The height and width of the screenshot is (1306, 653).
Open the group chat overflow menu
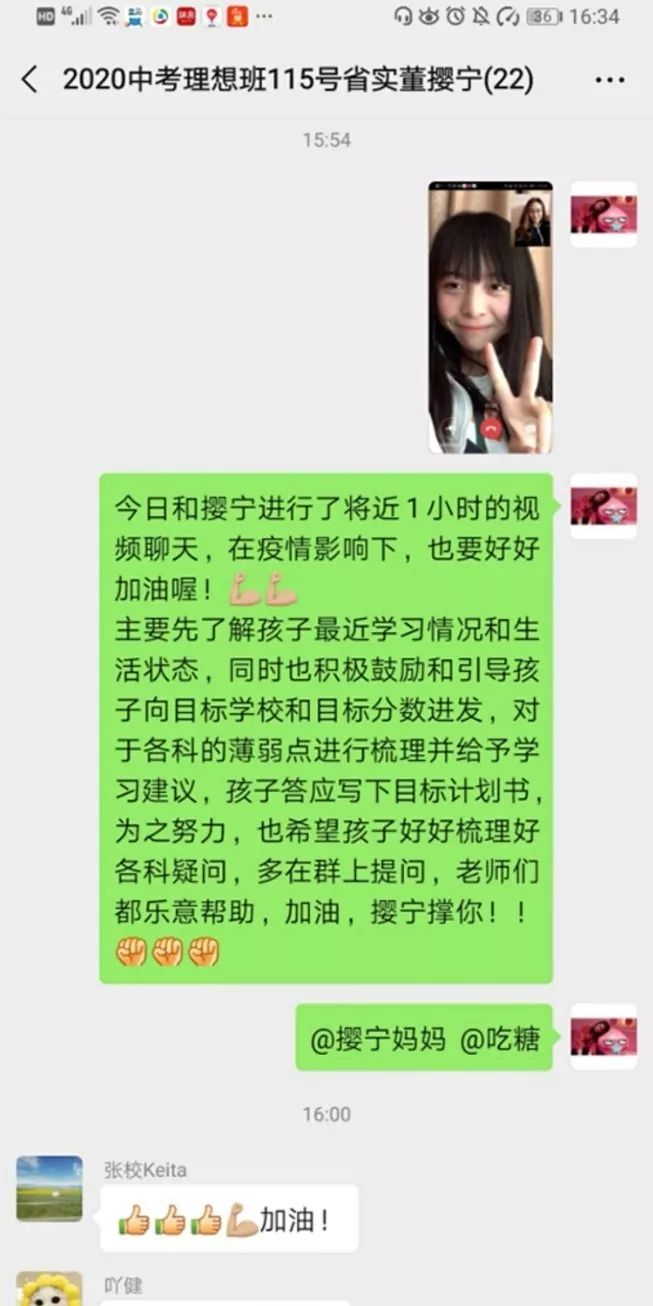pyautogui.click(x=609, y=80)
